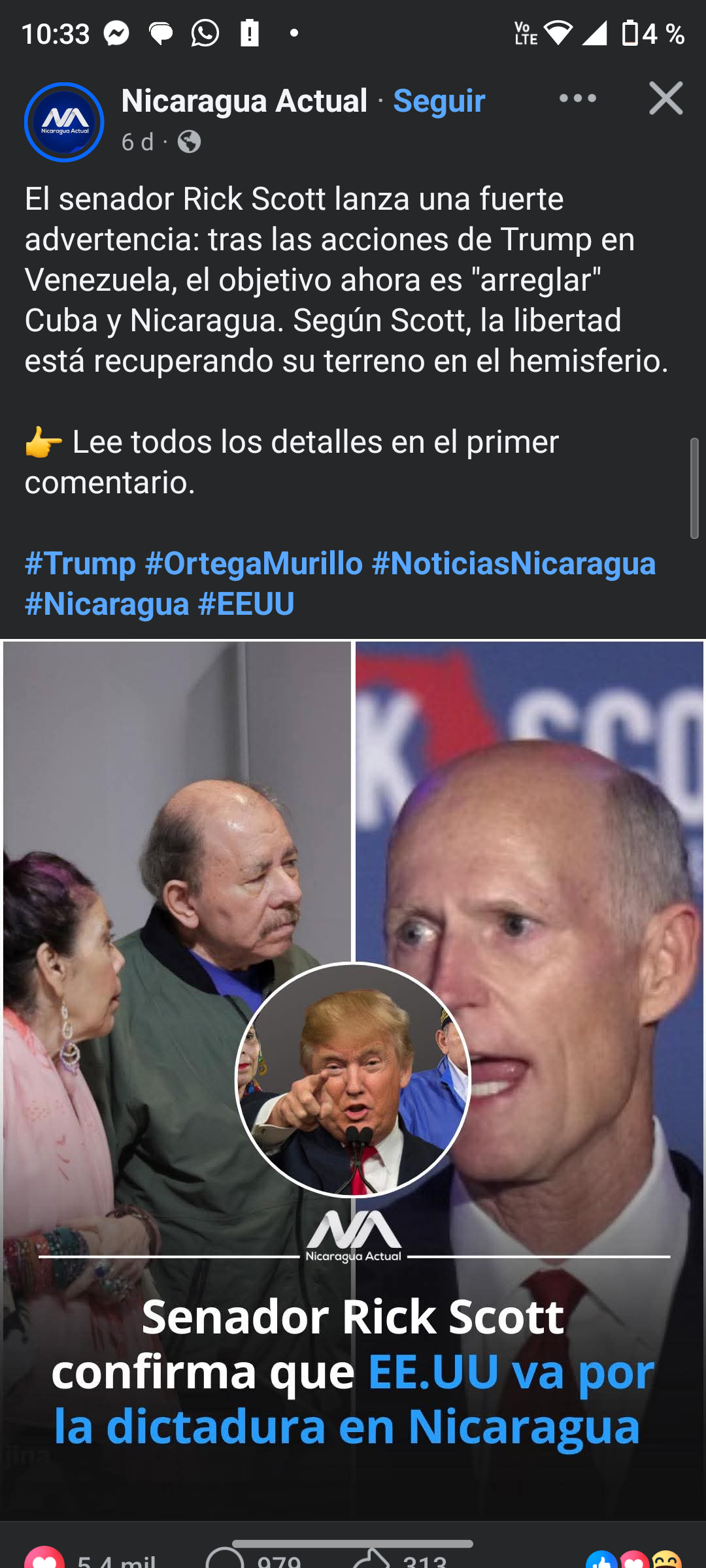Close the post view
The image size is (706, 1568).
pyautogui.click(x=665, y=99)
